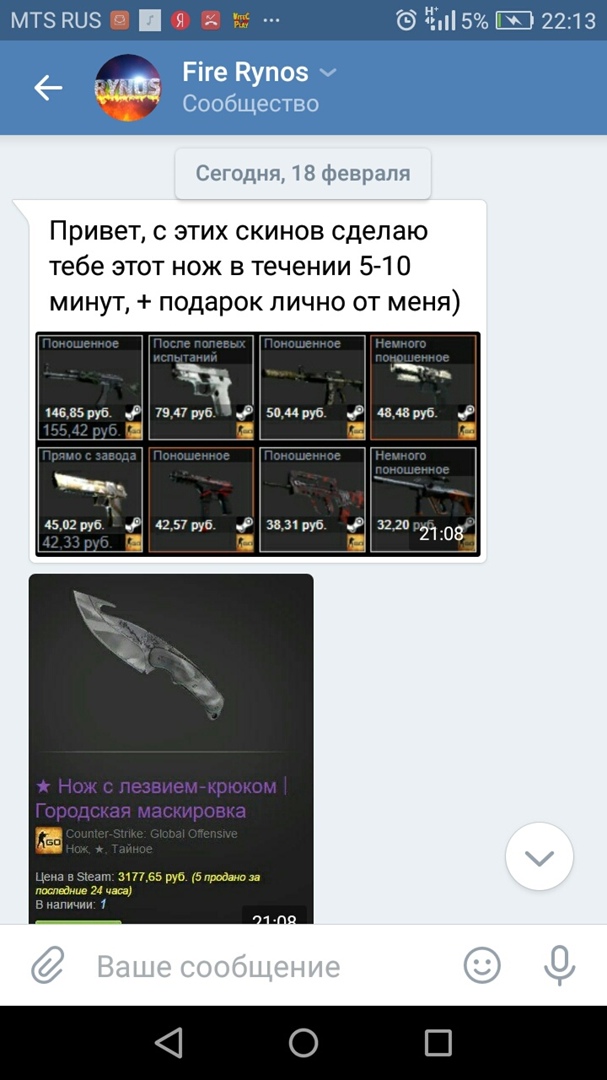
Task: Open the skins grid image attachment
Action: 258,443
